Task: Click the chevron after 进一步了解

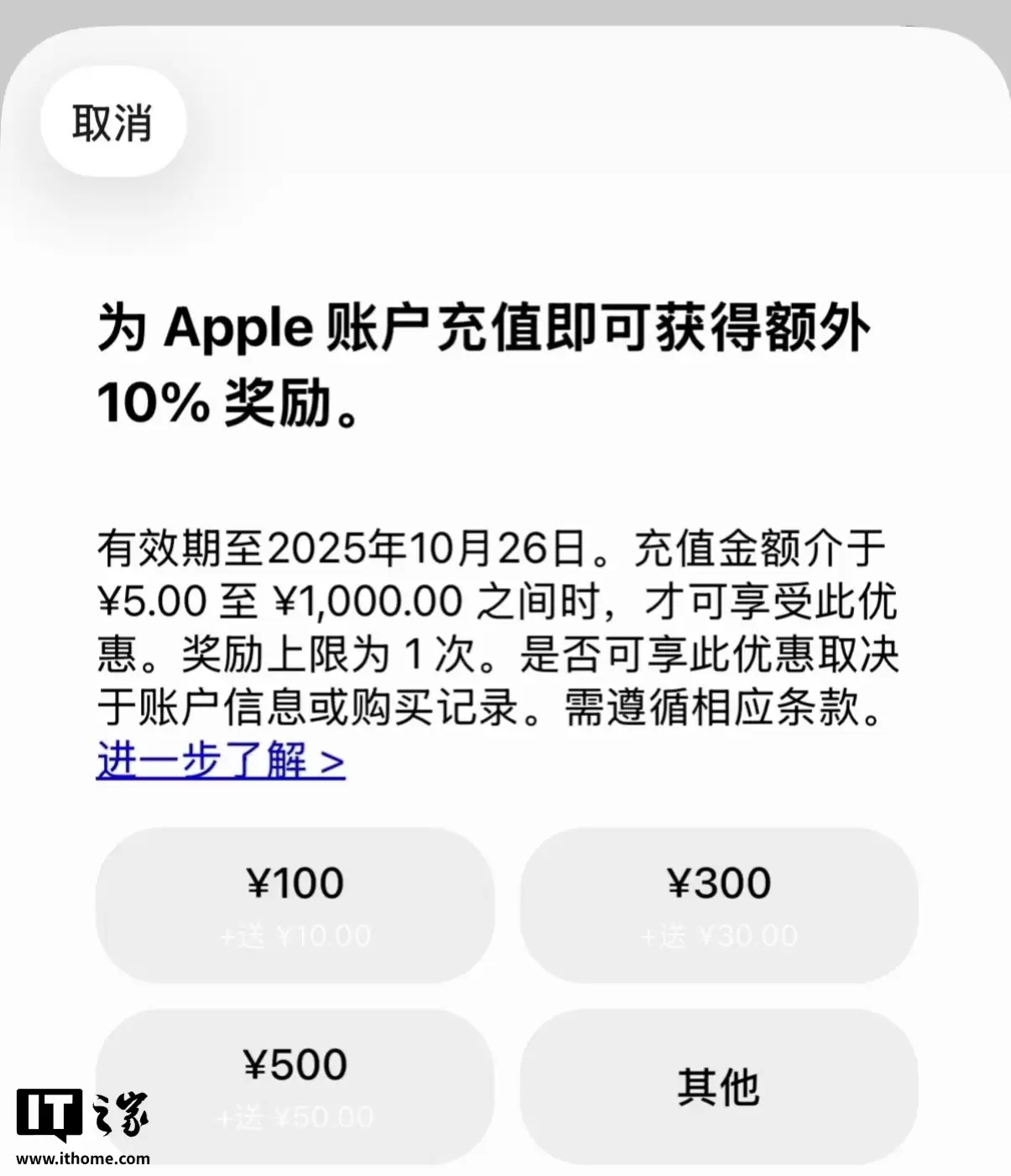Action: 335,758
